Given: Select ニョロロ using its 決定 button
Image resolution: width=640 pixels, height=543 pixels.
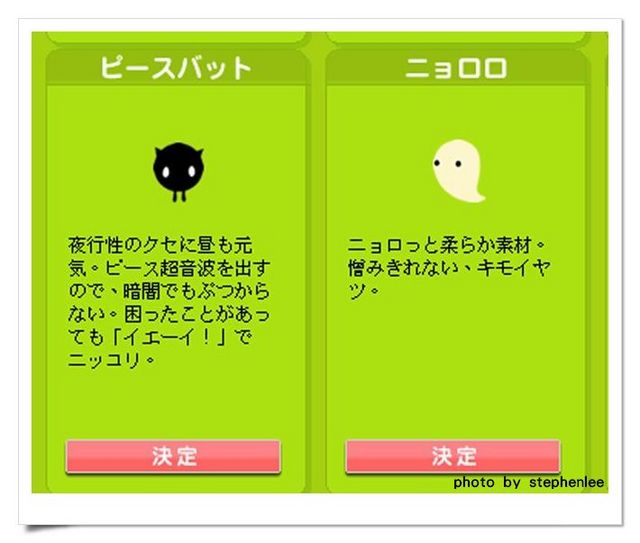Looking at the screenshot, I should coord(453,456).
